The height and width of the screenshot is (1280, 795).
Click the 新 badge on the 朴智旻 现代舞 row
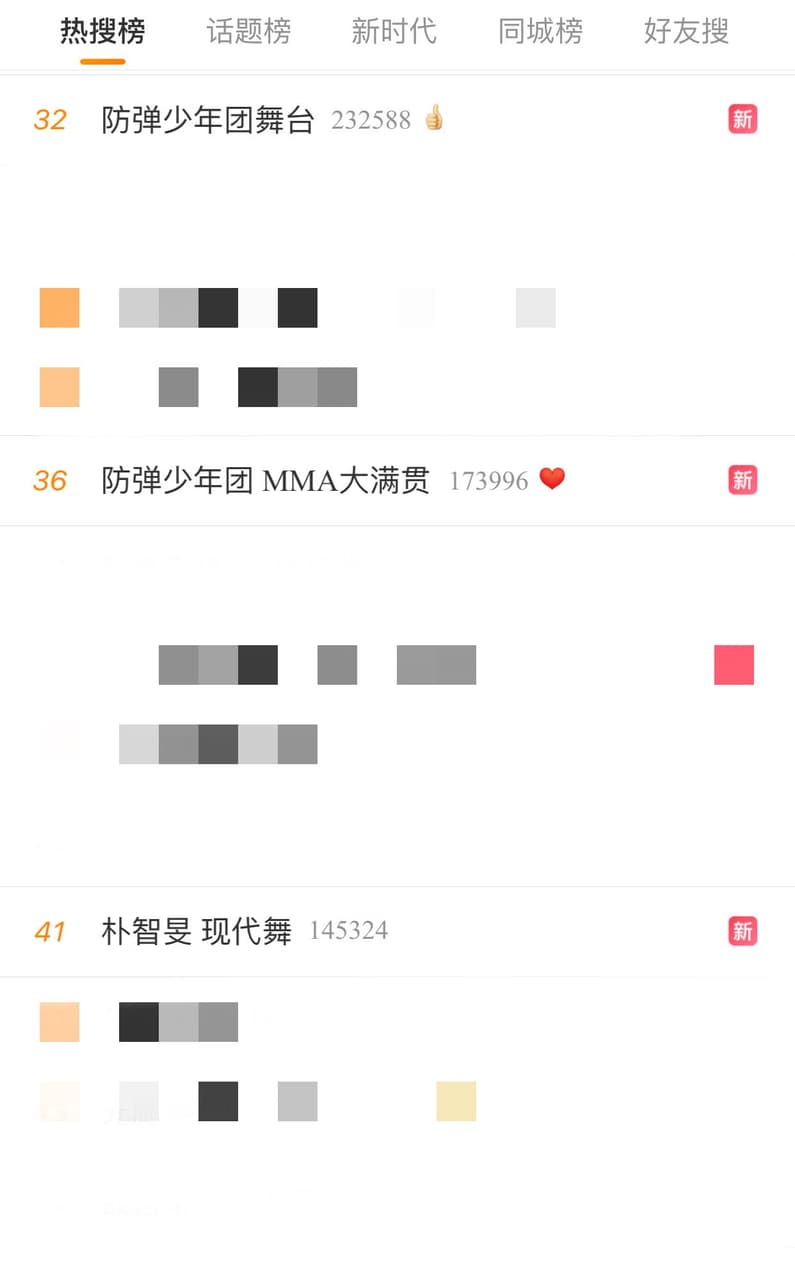click(x=742, y=931)
